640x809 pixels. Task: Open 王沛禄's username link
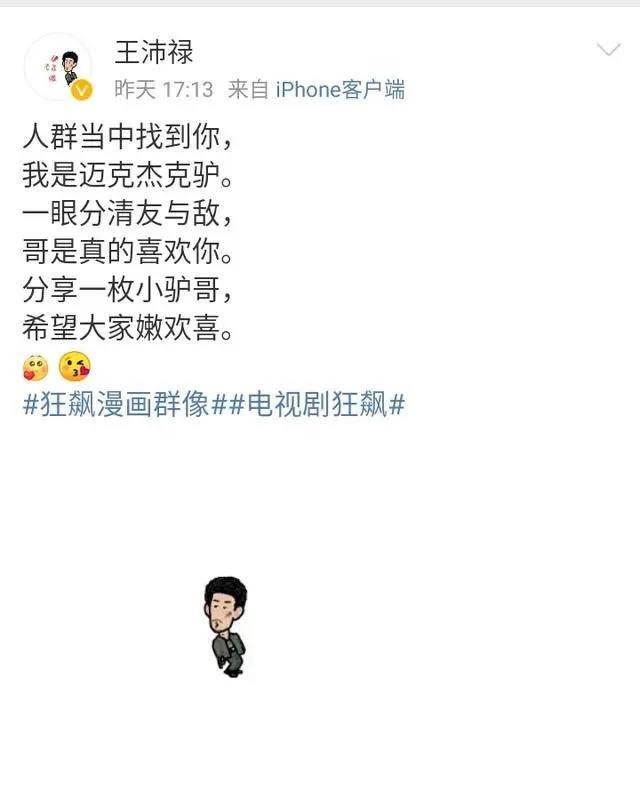coord(153,52)
